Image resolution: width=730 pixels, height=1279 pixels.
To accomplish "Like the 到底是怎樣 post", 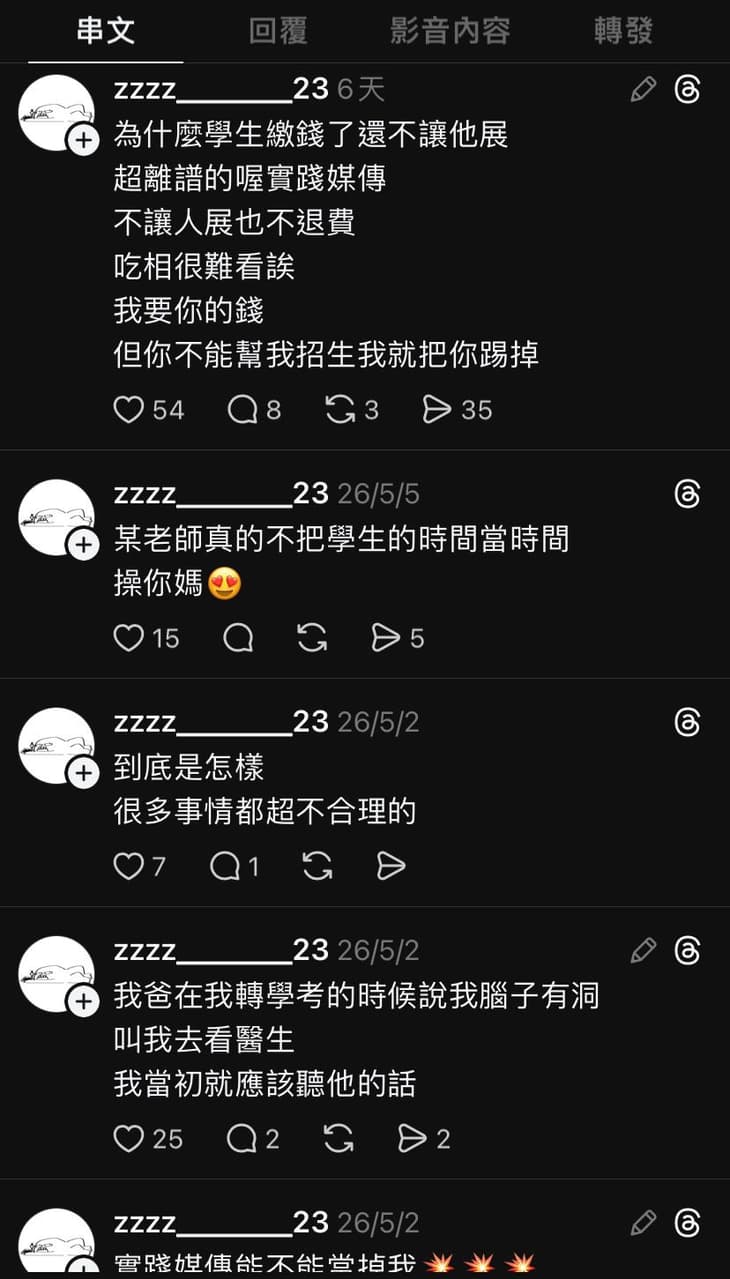I will click(x=128, y=866).
